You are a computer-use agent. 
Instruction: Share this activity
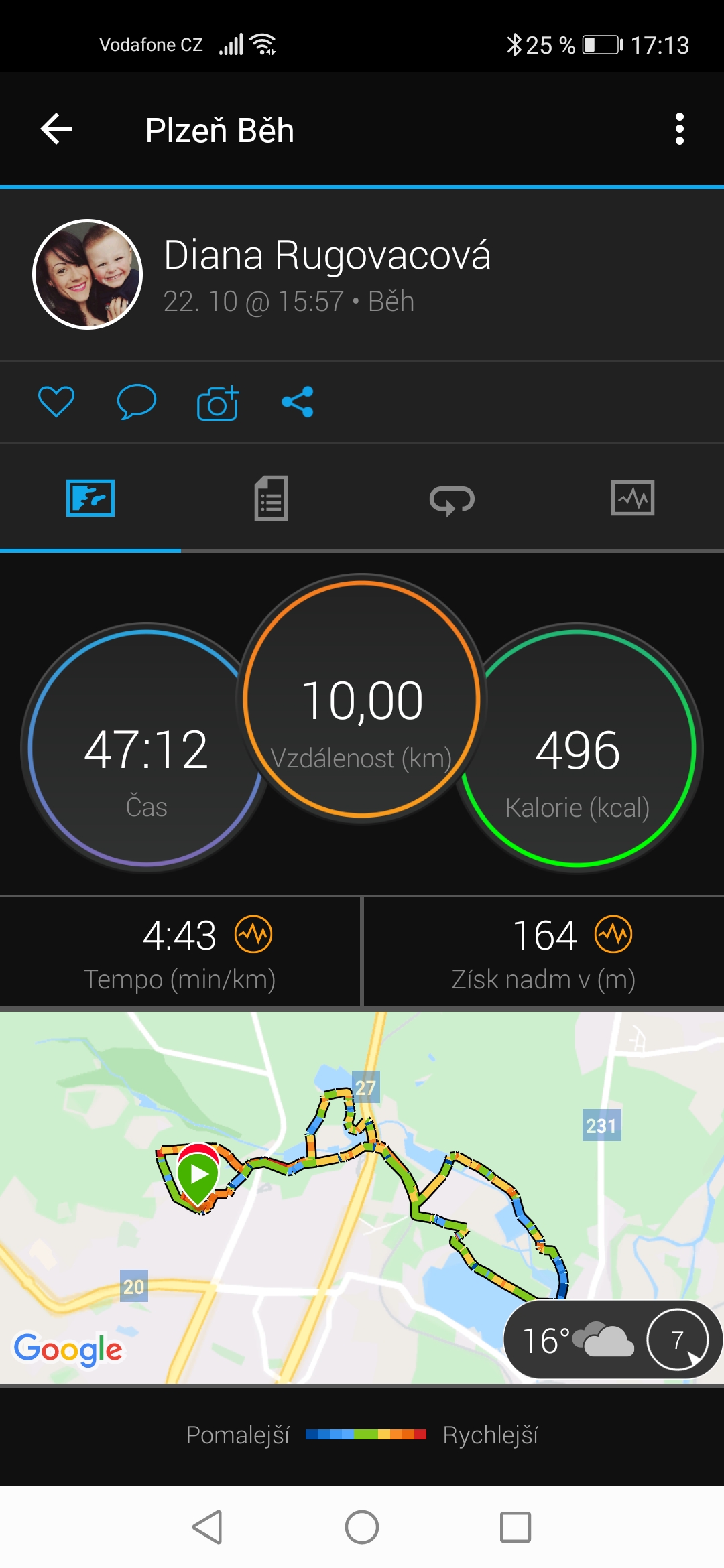point(298,402)
